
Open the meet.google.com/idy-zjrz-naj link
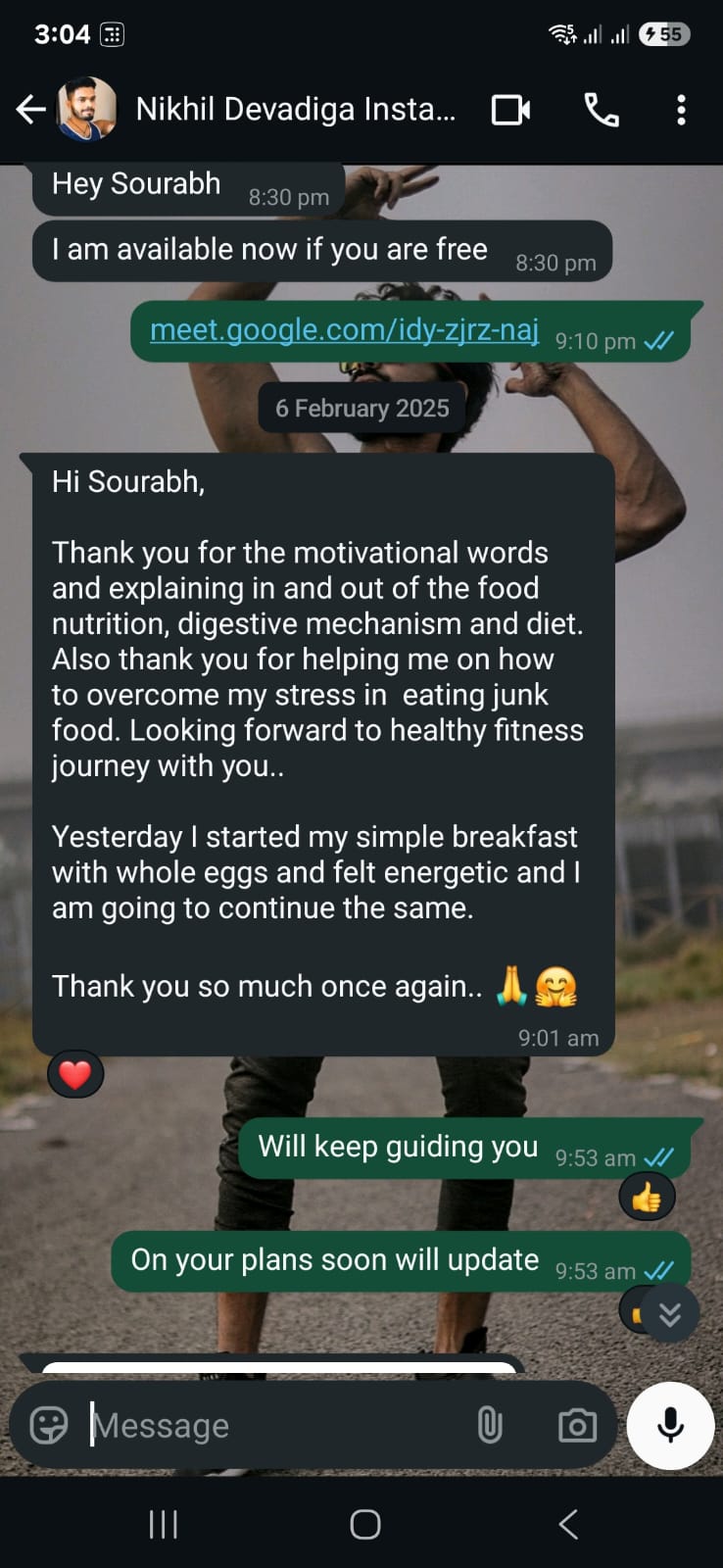coord(344,330)
